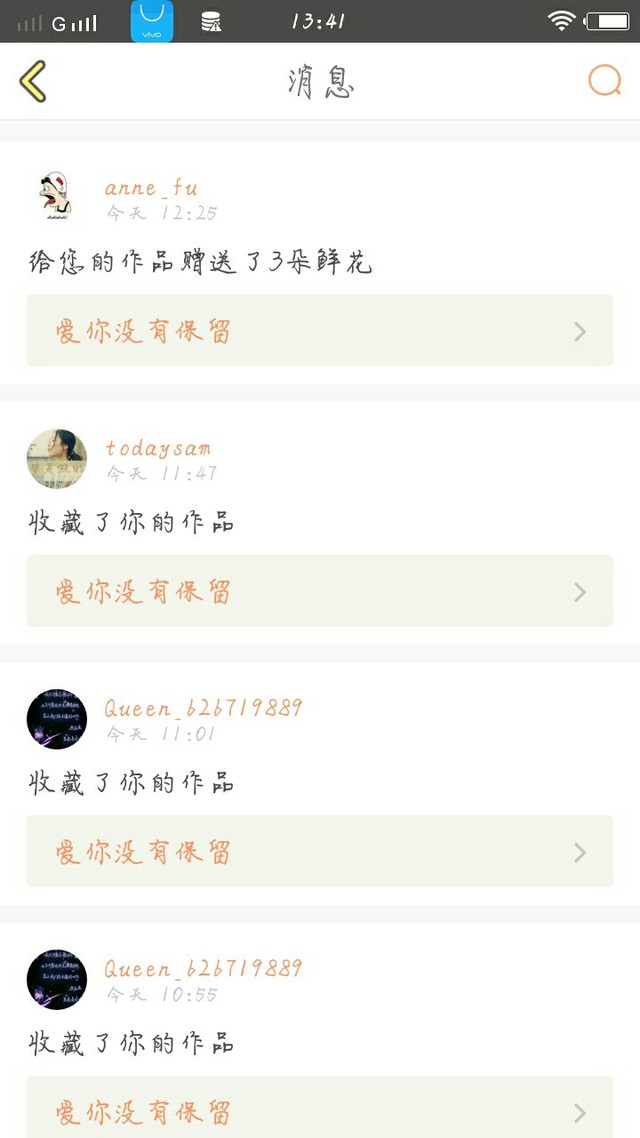Go back from the 消息 page
Viewport: 640px width, 1138px height.
tap(33, 81)
